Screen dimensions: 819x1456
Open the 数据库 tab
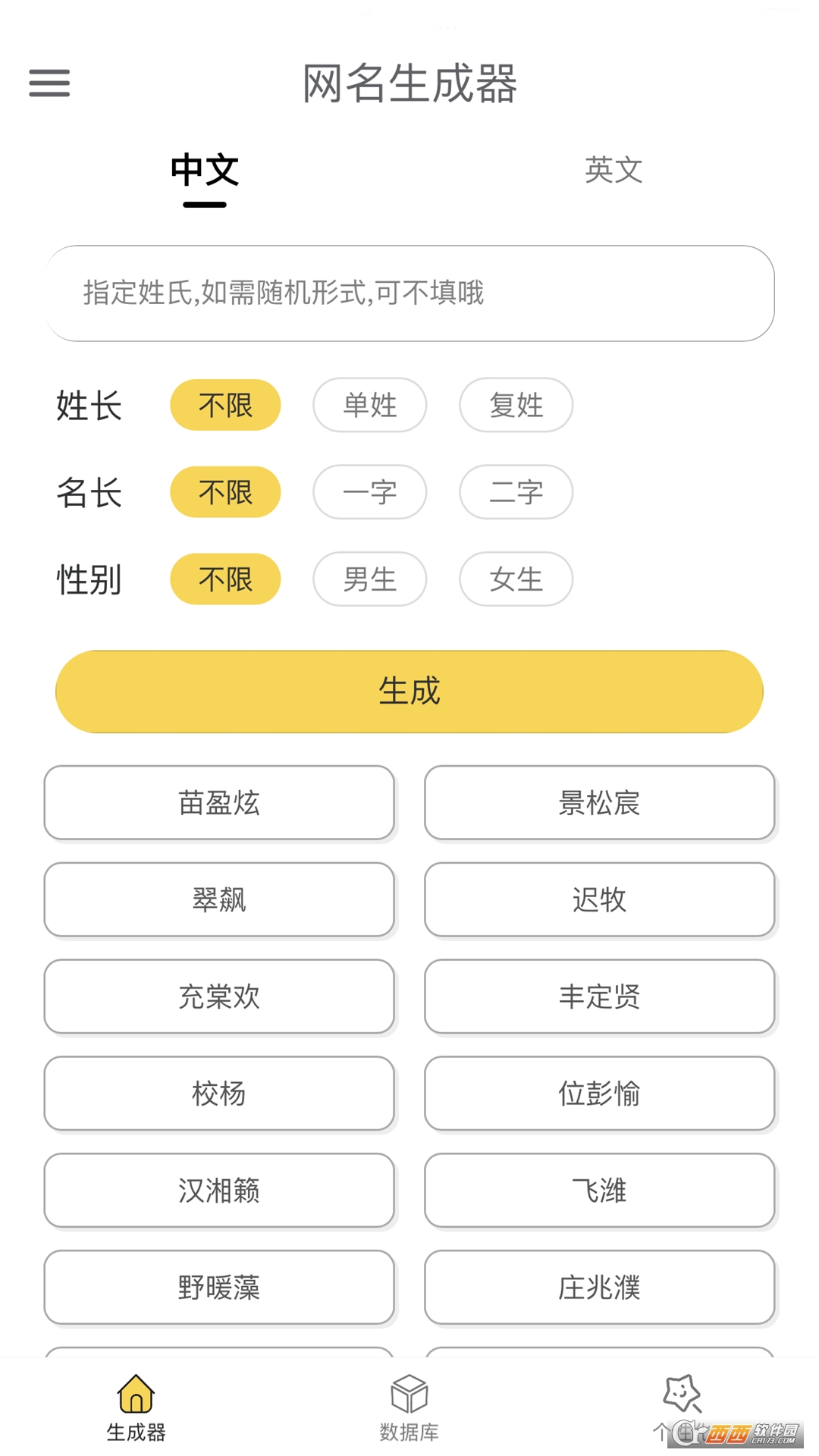point(409,1407)
